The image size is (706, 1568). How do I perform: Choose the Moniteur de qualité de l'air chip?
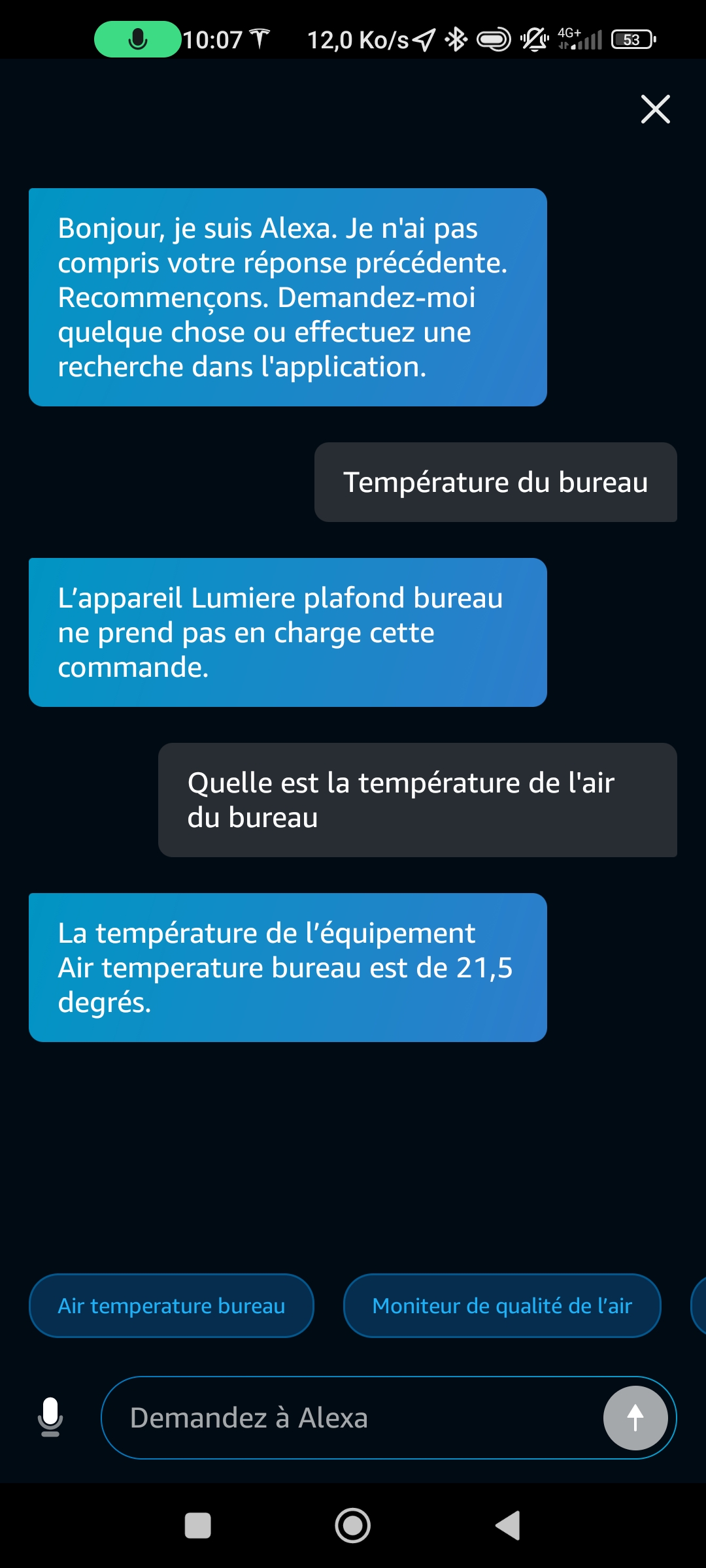(x=501, y=1306)
